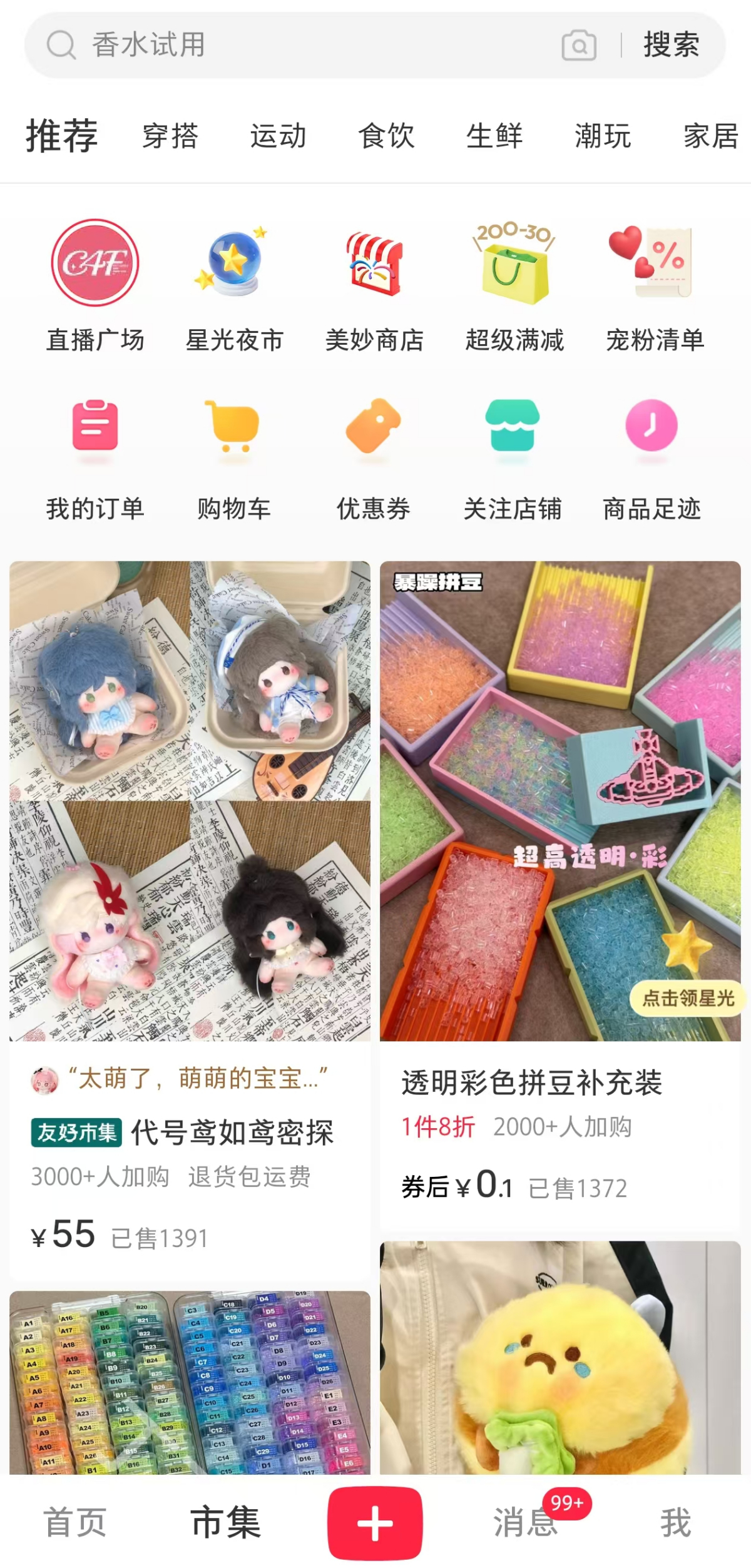The image size is (751, 1568).
Task: Switch to the 潮玩 tab
Action: (603, 136)
